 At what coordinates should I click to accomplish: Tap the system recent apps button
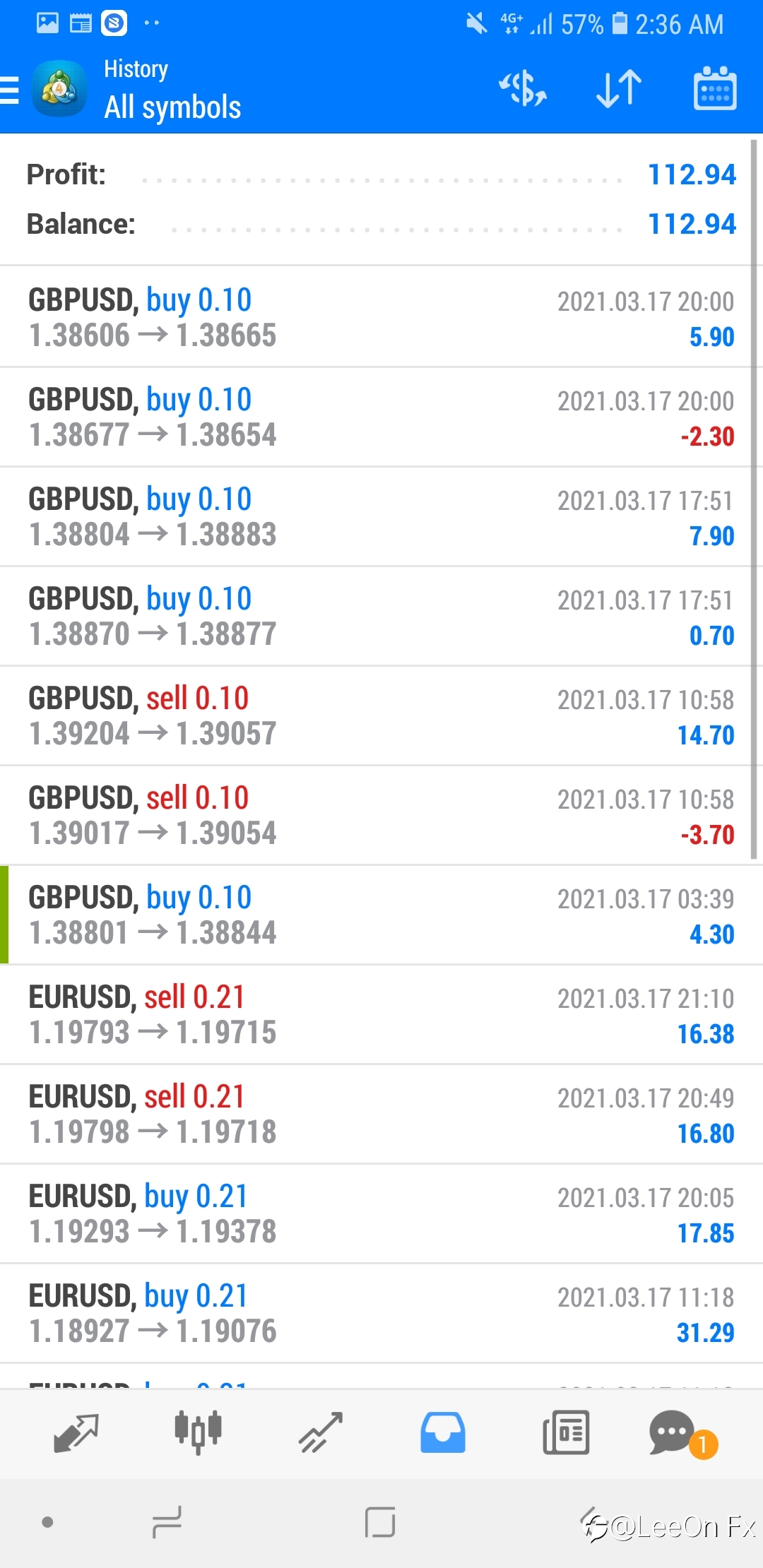tap(167, 1522)
